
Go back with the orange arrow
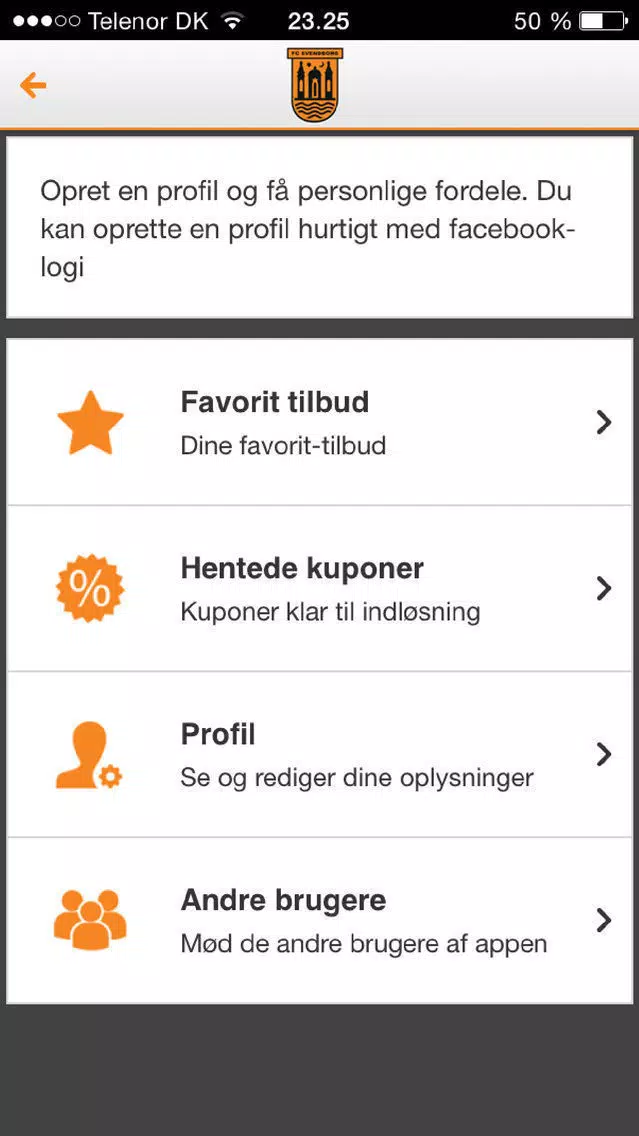point(33,85)
